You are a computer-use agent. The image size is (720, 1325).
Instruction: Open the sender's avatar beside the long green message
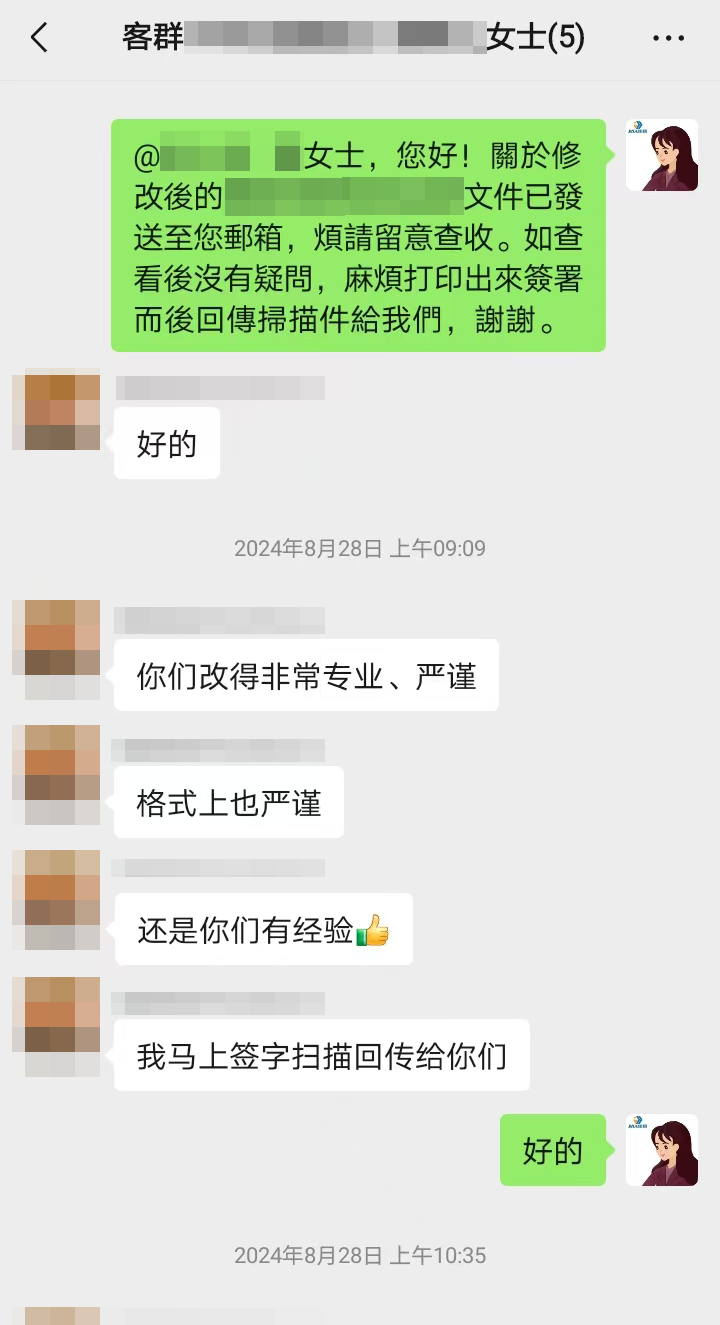662,155
